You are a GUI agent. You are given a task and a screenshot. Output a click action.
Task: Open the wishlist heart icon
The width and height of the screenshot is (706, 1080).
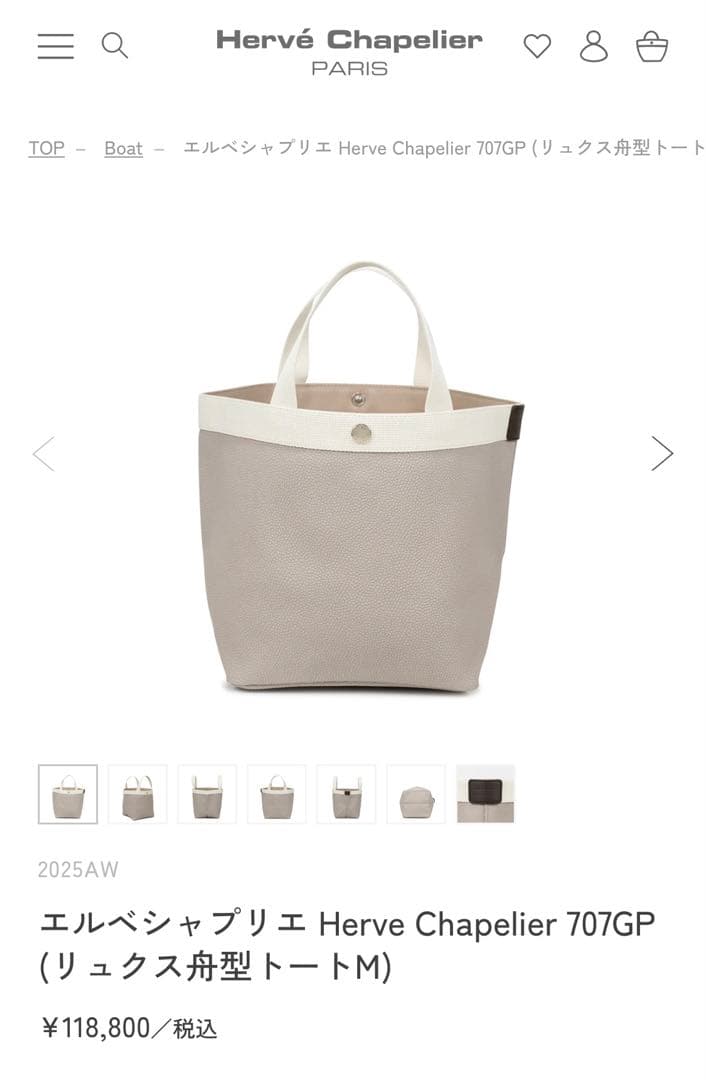[x=537, y=46]
